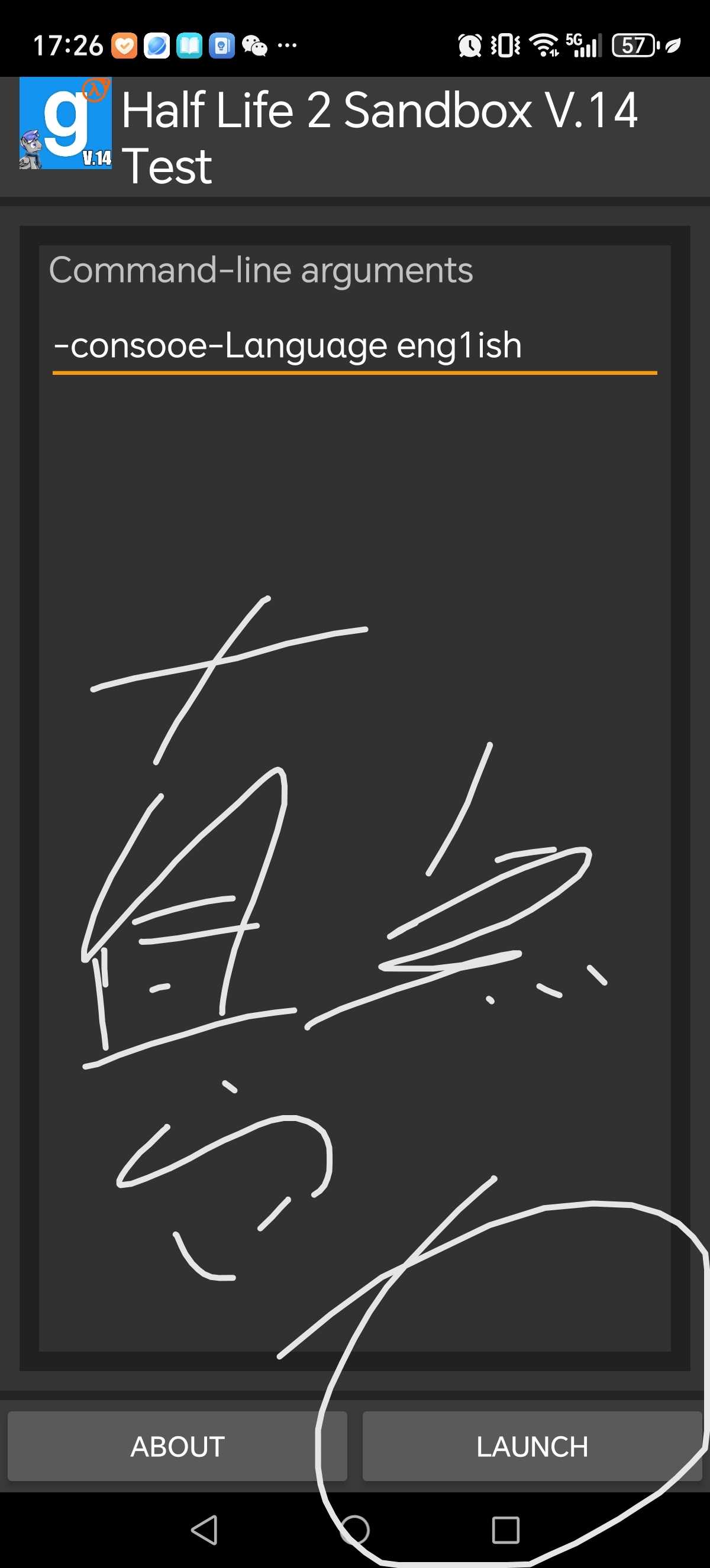The image size is (710, 1568).
Task: Tap the command-line arguments text field
Action: (x=354, y=346)
